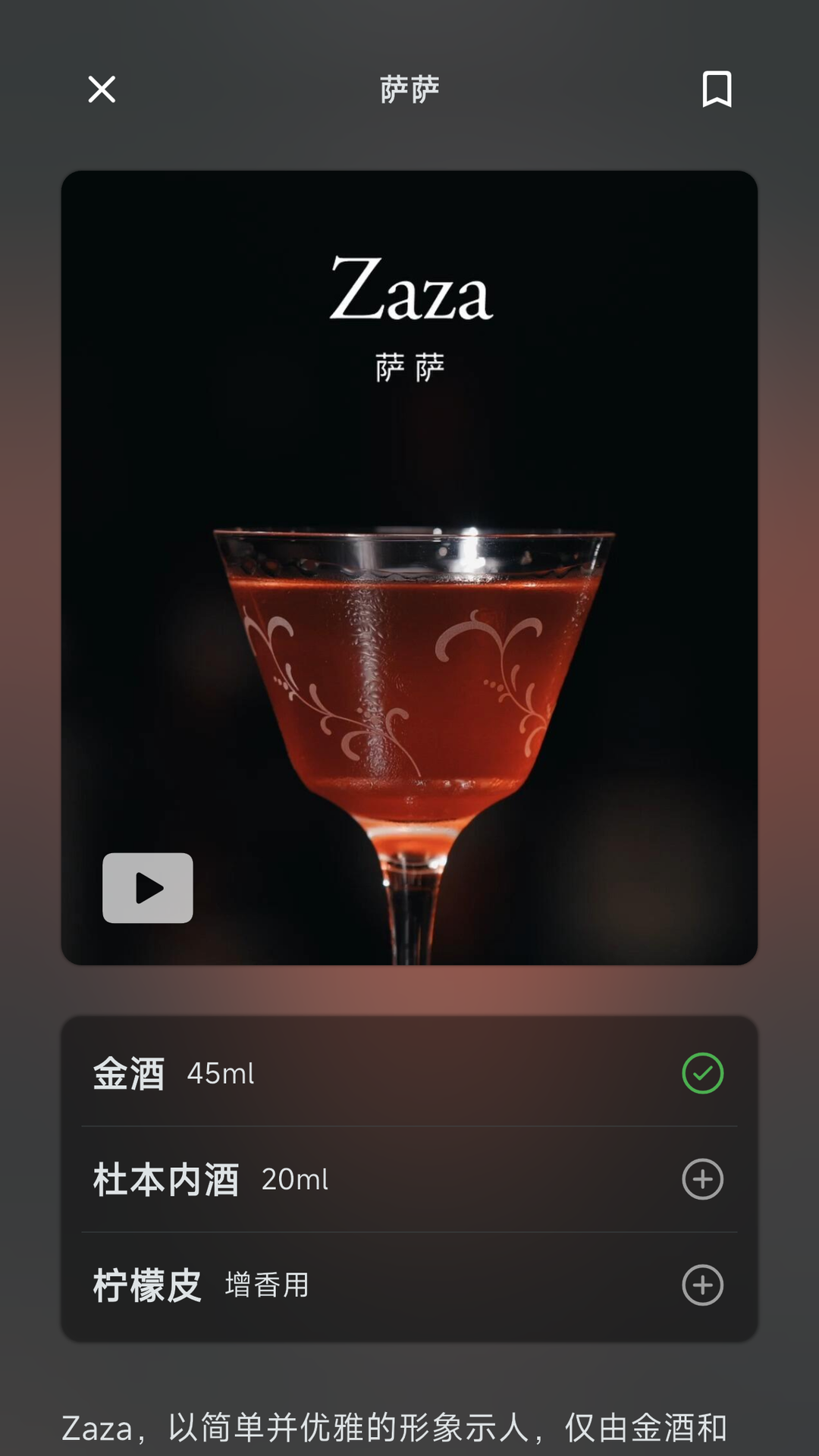Play the Zaza cocktail video
The image size is (819, 1456).
coord(148,888)
